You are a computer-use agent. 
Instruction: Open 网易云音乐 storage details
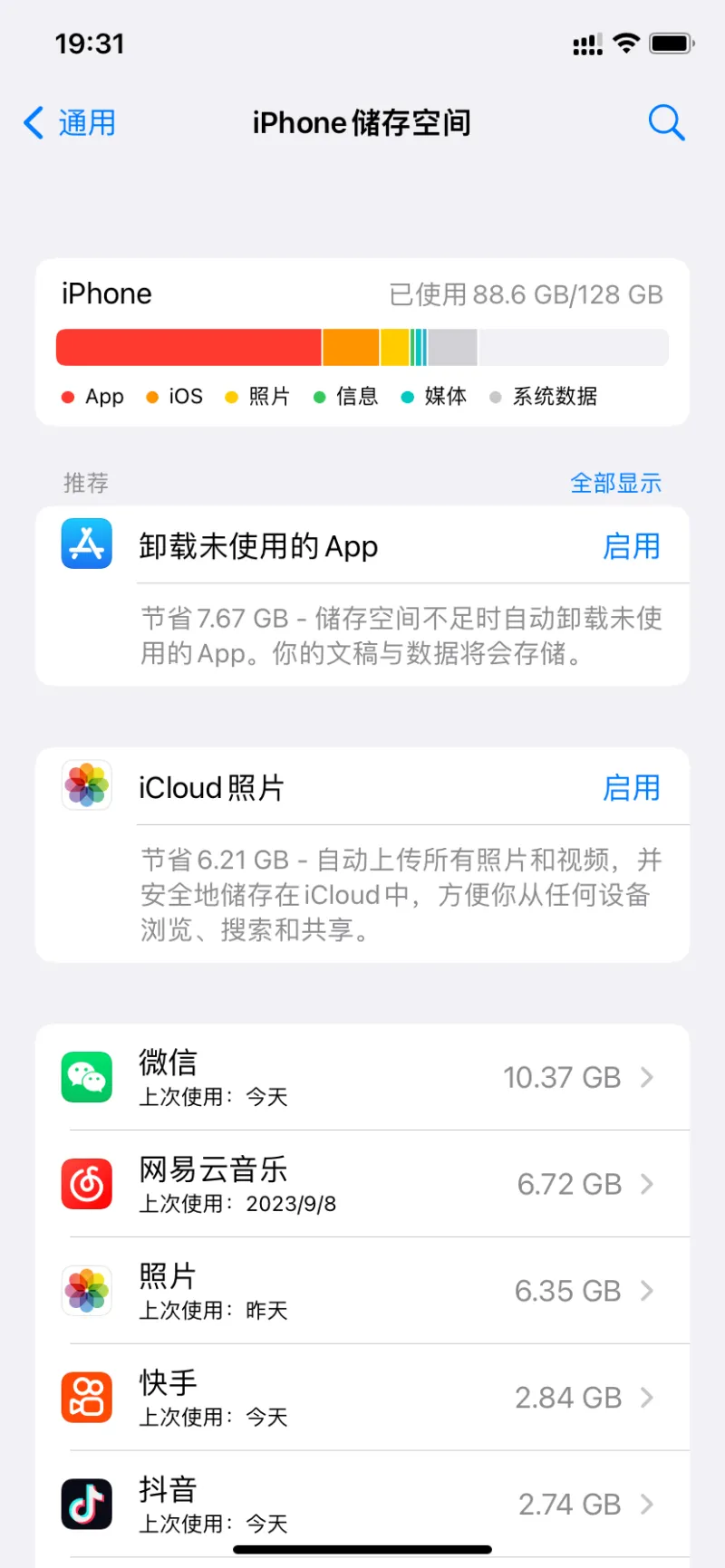point(362,1184)
